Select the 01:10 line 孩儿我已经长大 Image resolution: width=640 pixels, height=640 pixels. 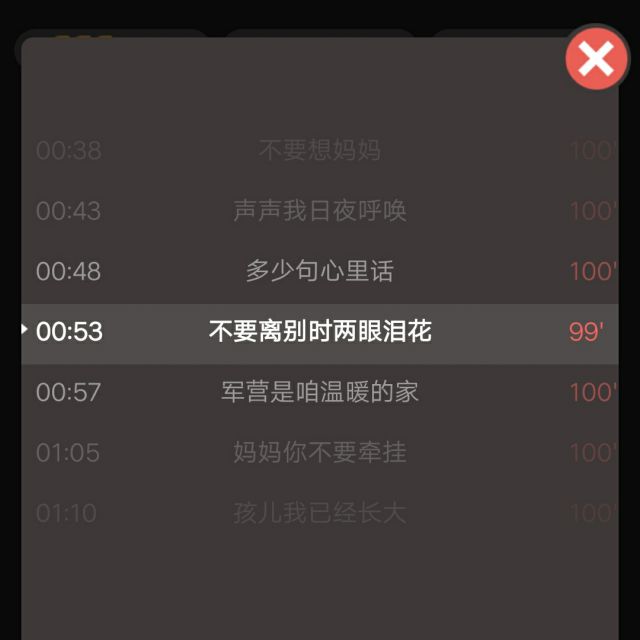click(x=320, y=513)
